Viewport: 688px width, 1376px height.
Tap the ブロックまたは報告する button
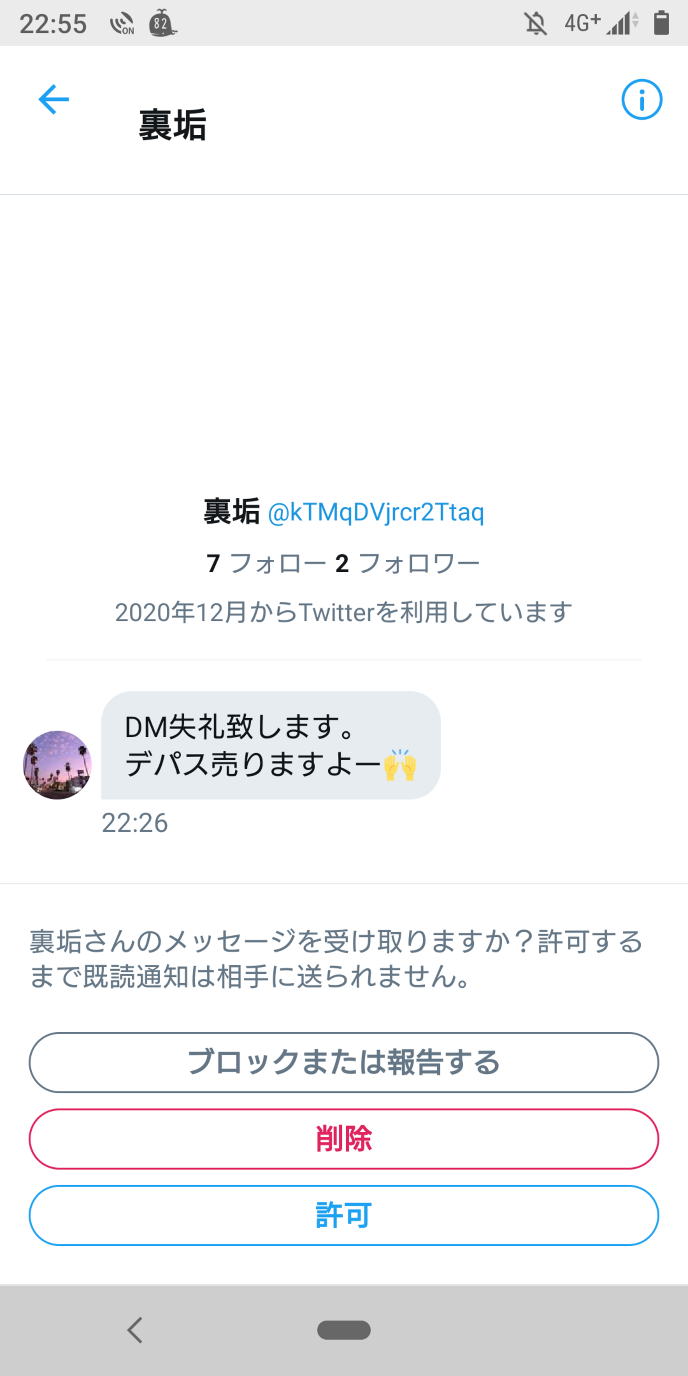tap(344, 1062)
